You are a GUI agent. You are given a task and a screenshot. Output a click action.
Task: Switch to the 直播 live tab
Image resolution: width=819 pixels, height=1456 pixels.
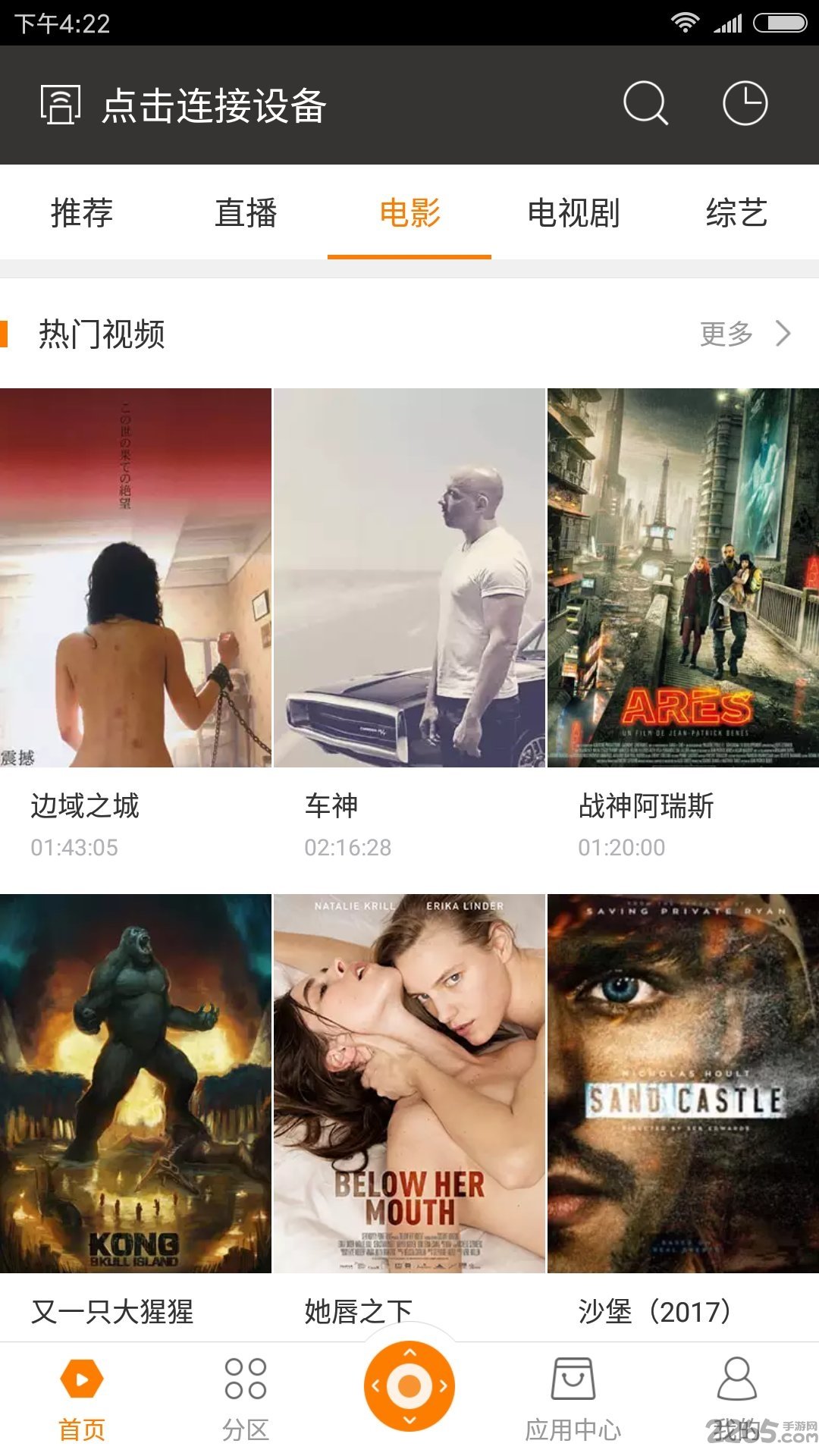pyautogui.click(x=246, y=215)
